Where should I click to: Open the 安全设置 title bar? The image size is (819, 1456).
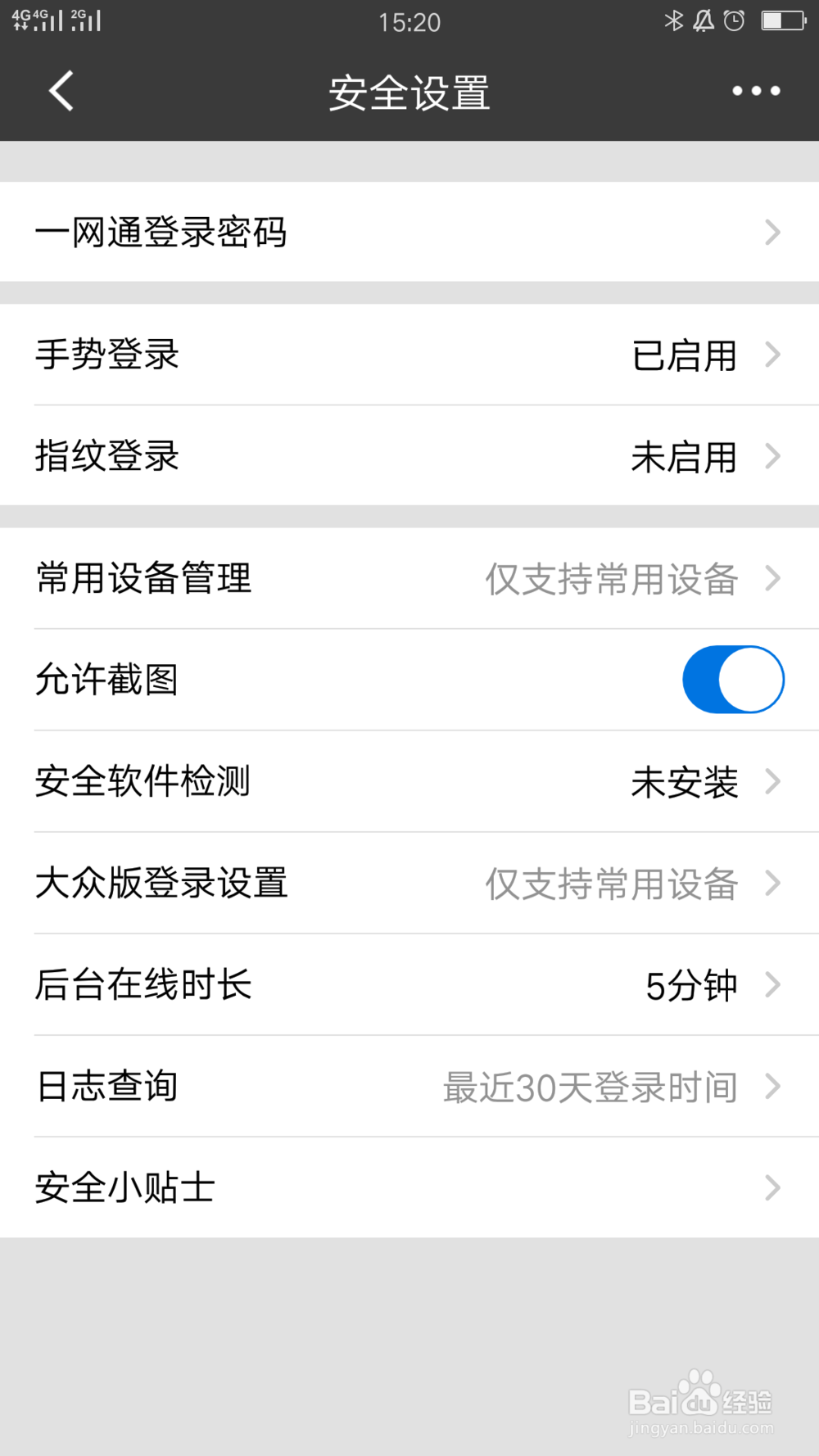[409, 92]
